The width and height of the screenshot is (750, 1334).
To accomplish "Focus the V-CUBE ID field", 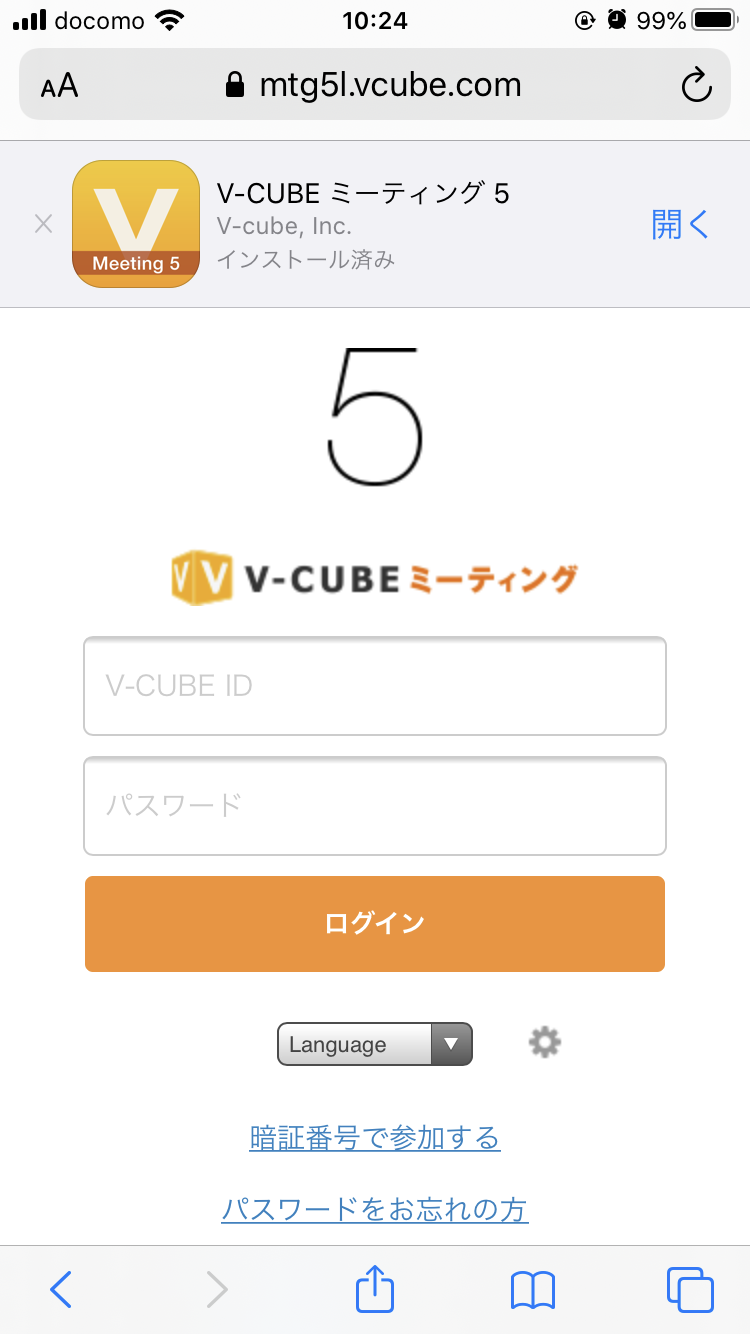I will coord(375,686).
